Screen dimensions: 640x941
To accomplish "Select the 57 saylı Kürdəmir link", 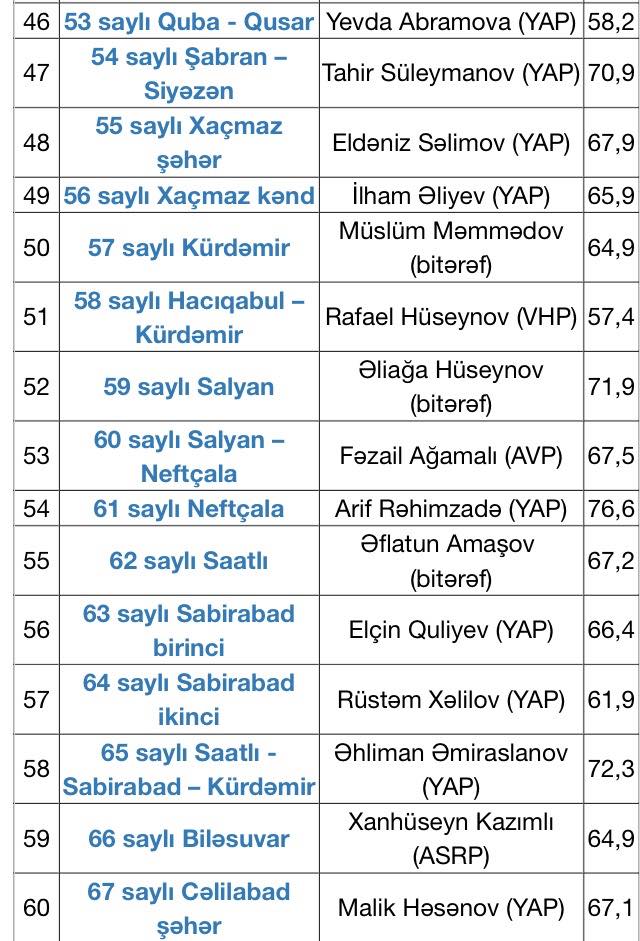I will (x=189, y=247).
